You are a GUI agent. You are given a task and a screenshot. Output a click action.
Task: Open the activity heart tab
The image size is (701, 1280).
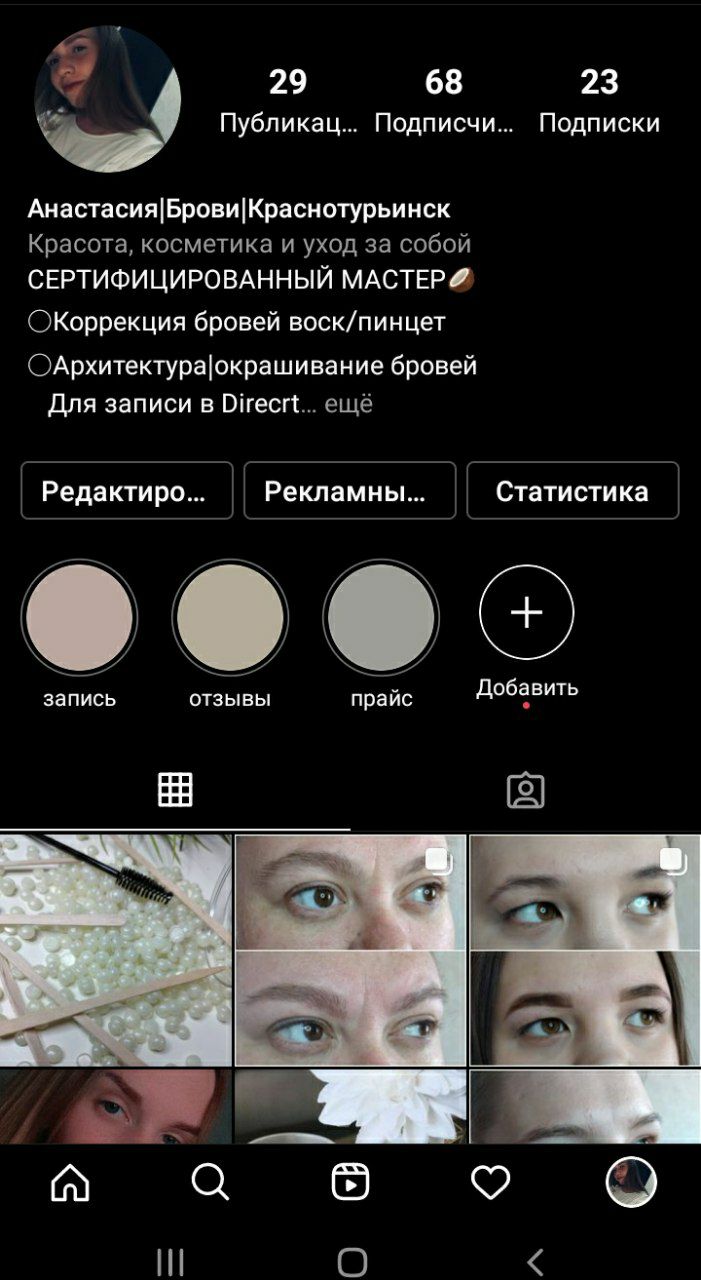[491, 1183]
